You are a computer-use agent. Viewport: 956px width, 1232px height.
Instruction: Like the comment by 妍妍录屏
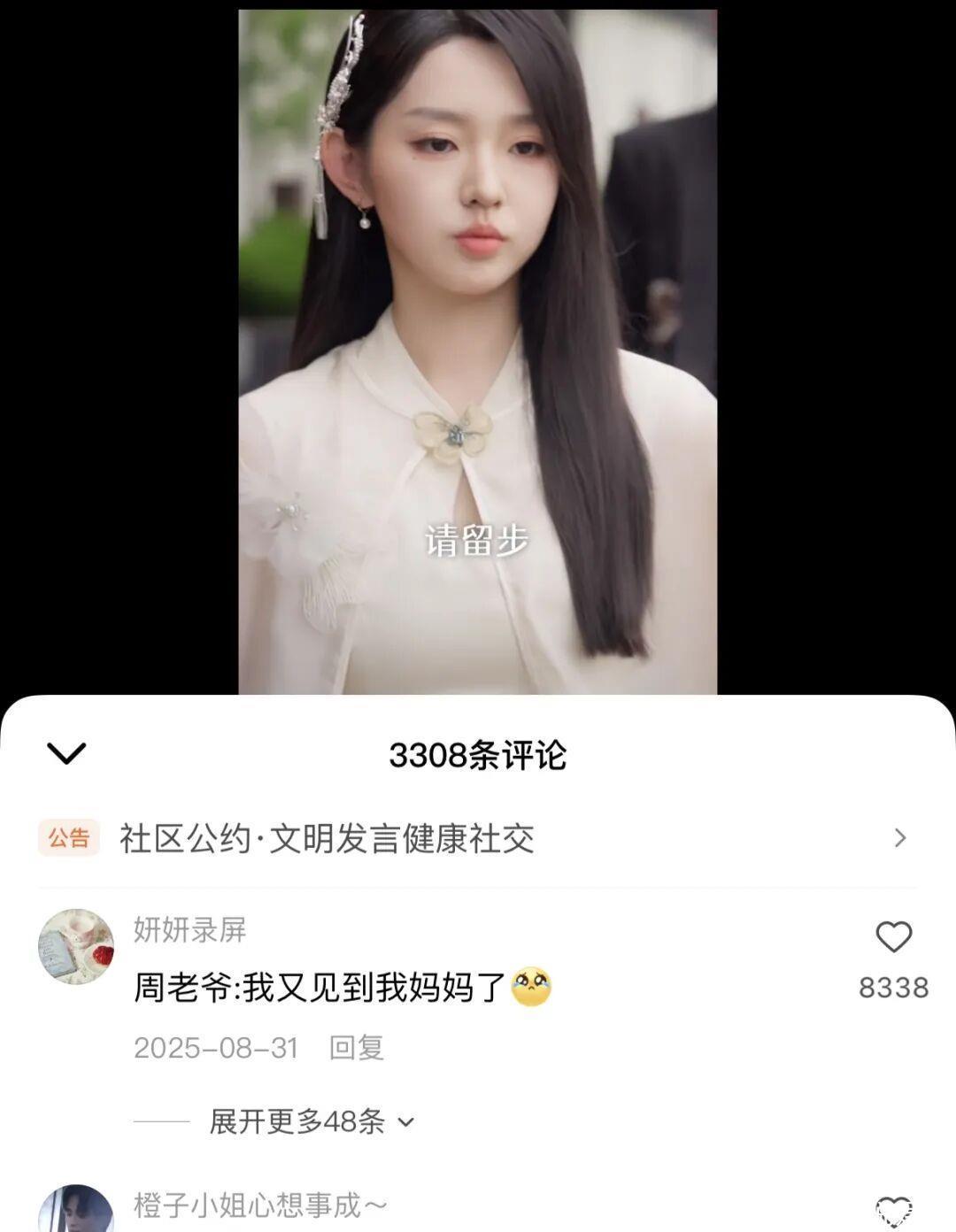pos(893,937)
